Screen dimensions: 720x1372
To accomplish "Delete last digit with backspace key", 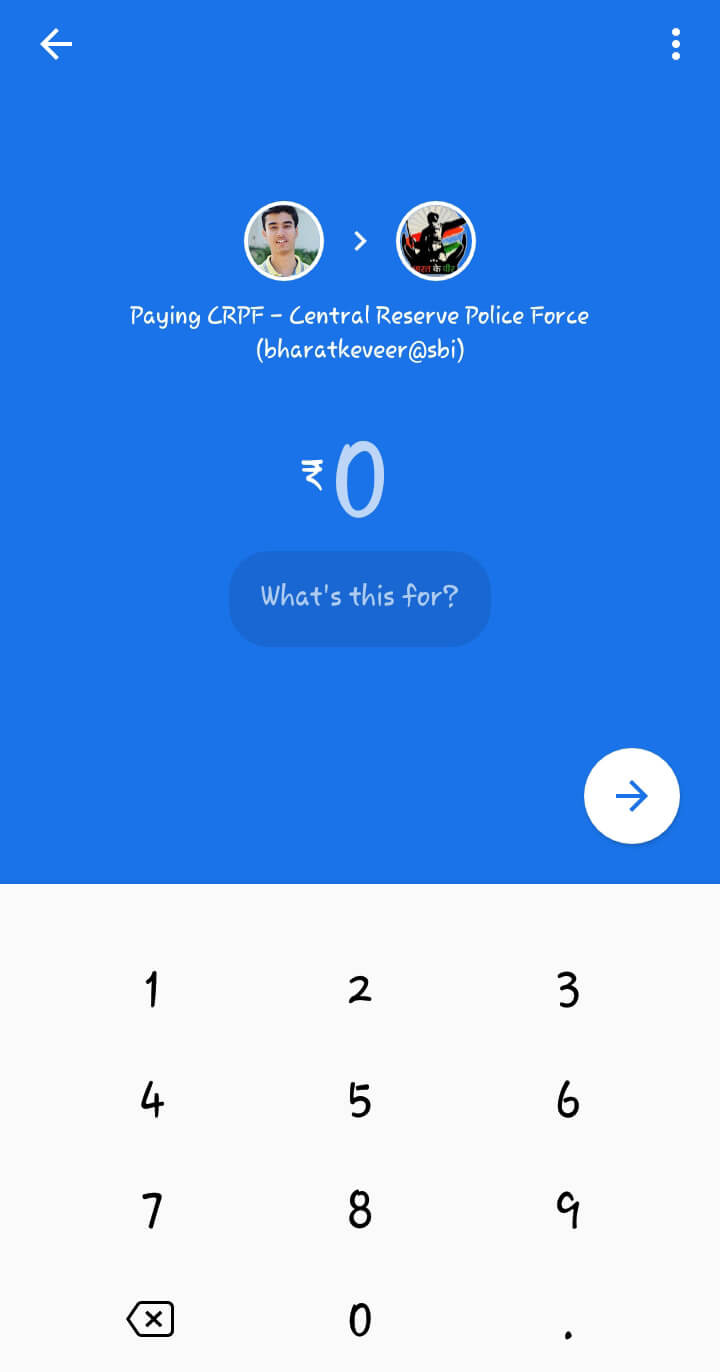I will [x=151, y=1320].
